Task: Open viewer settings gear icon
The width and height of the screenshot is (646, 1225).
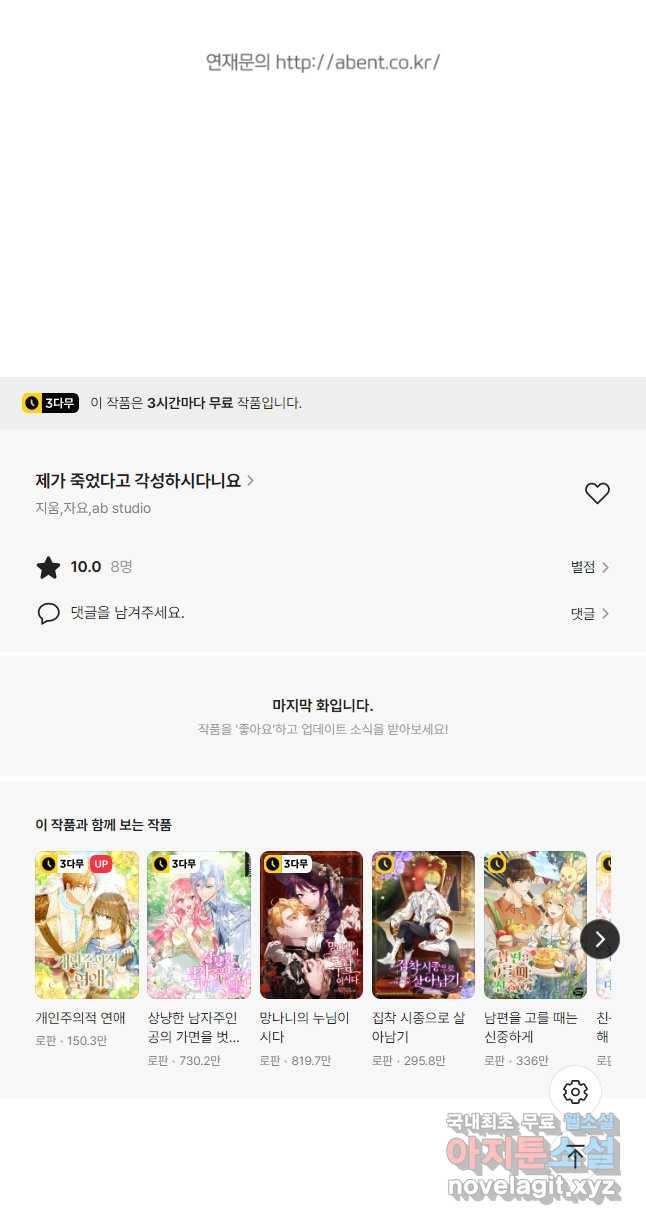Action: coord(575,1092)
